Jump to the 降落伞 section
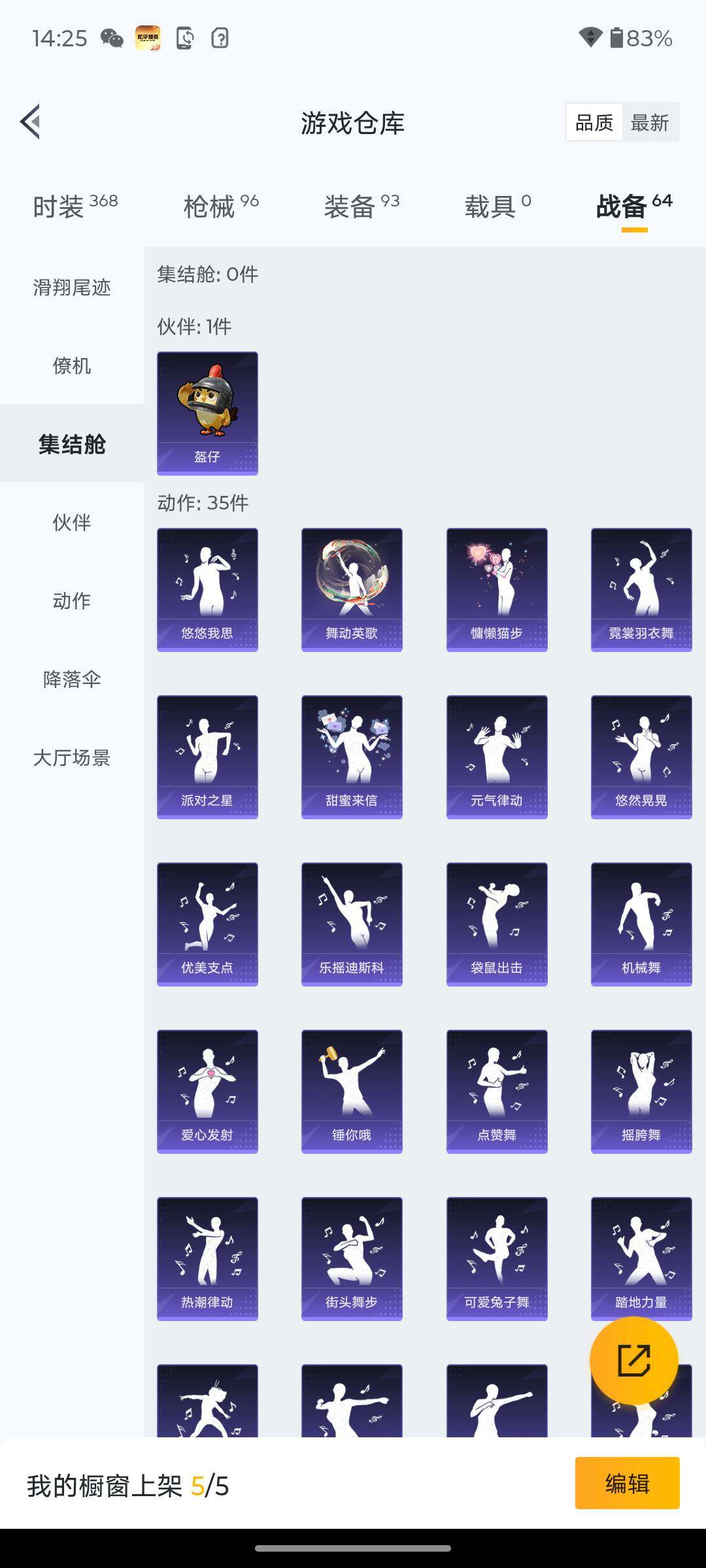The image size is (706, 1568). pos(72,679)
